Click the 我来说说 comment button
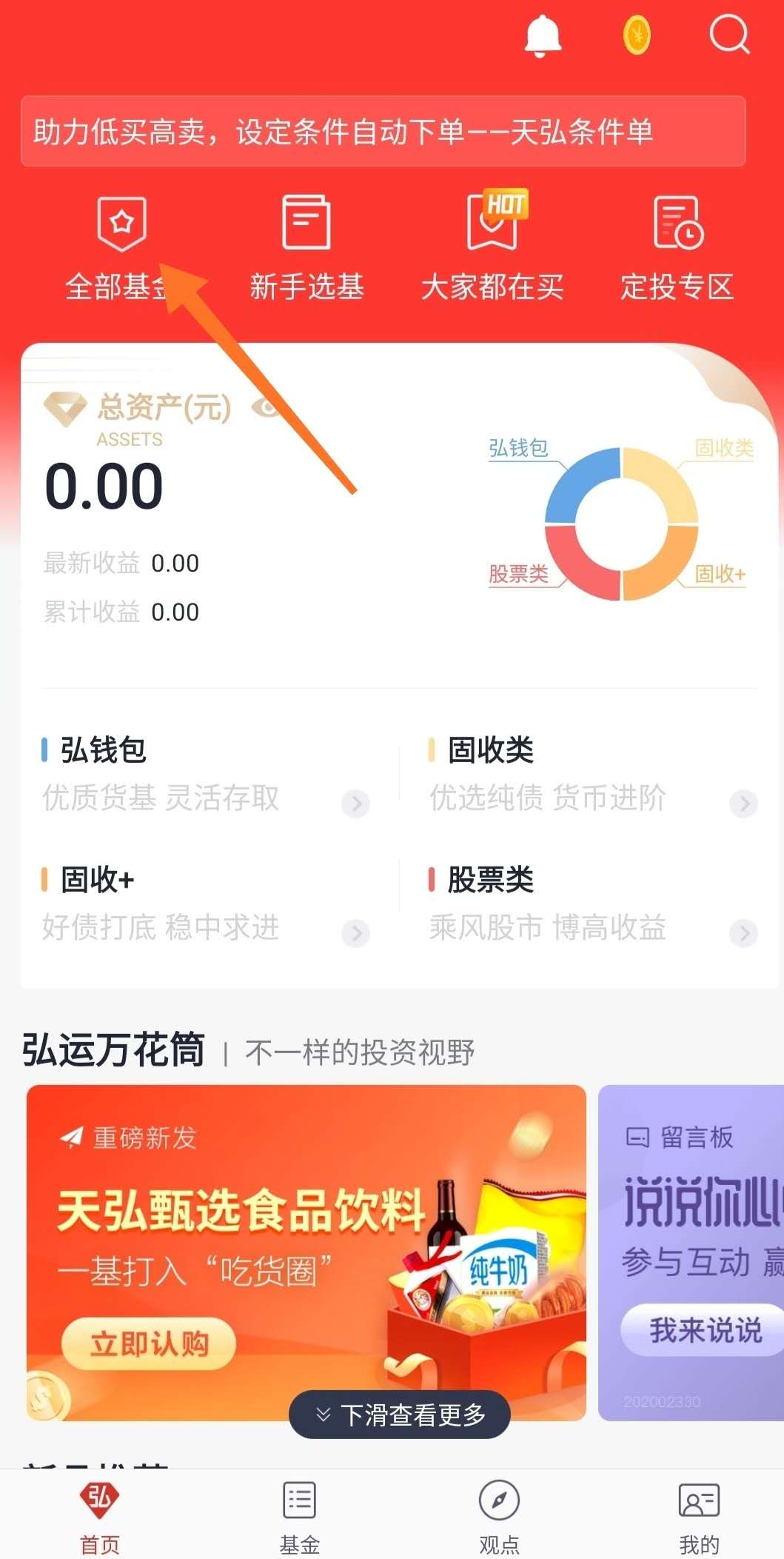This screenshot has height=1559, width=784. pos(700,1330)
